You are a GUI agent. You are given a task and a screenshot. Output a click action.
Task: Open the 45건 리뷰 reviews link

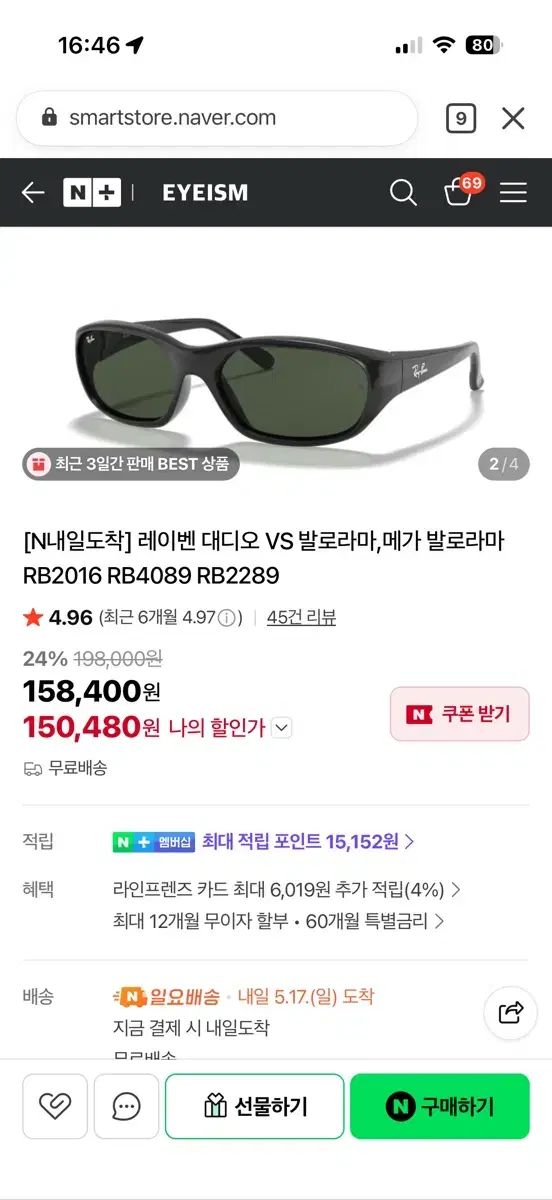301,617
